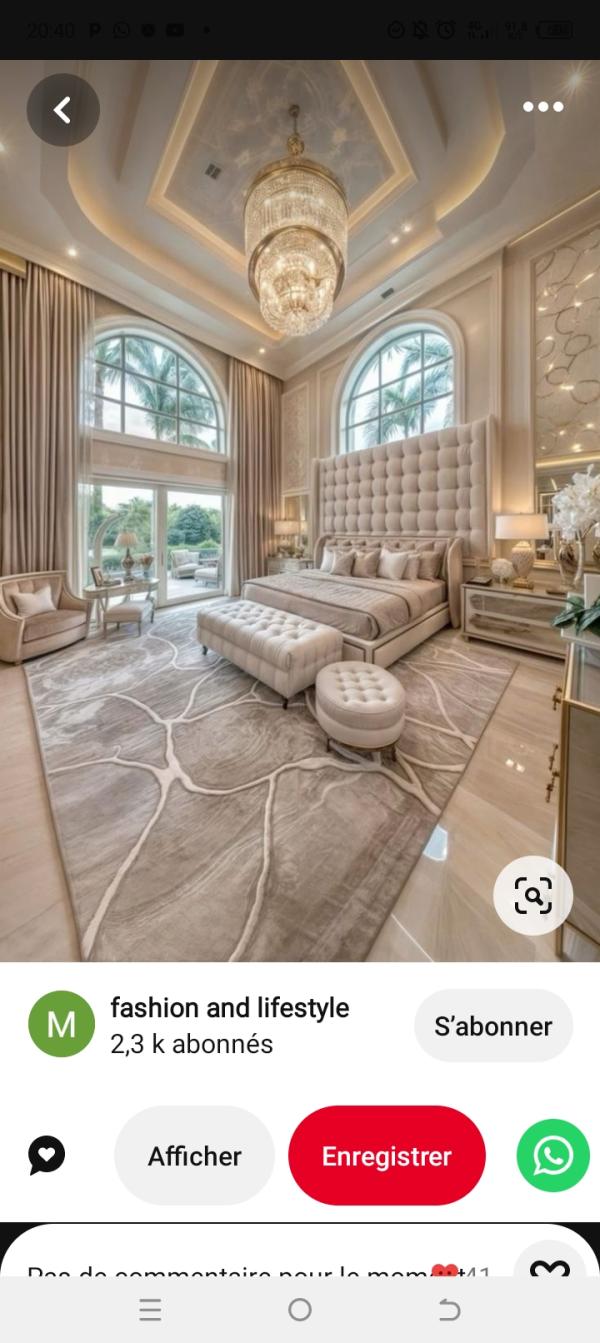Save the pin with Enregistrer
The image size is (600, 1343).
pyautogui.click(x=387, y=1156)
